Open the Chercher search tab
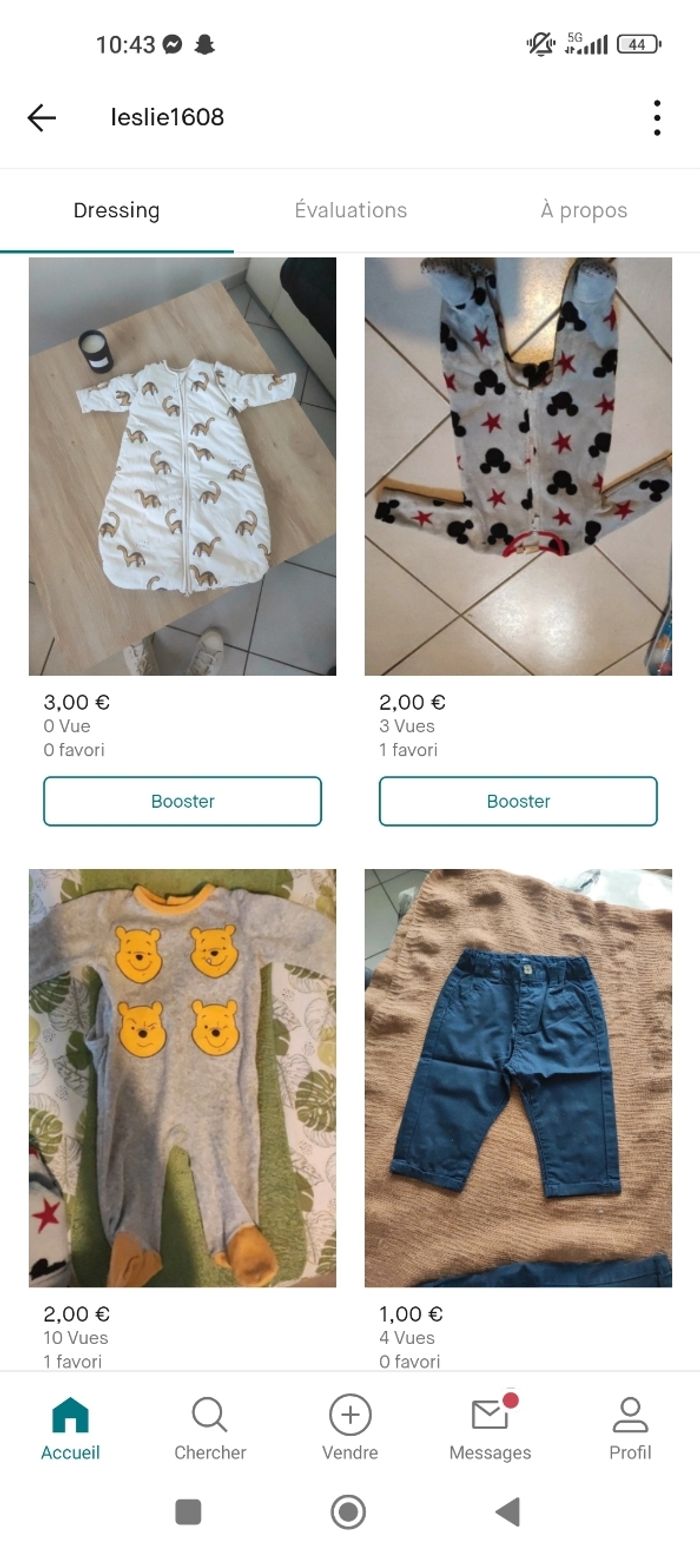Screen dimensions: 700x1556 coord(210,1428)
